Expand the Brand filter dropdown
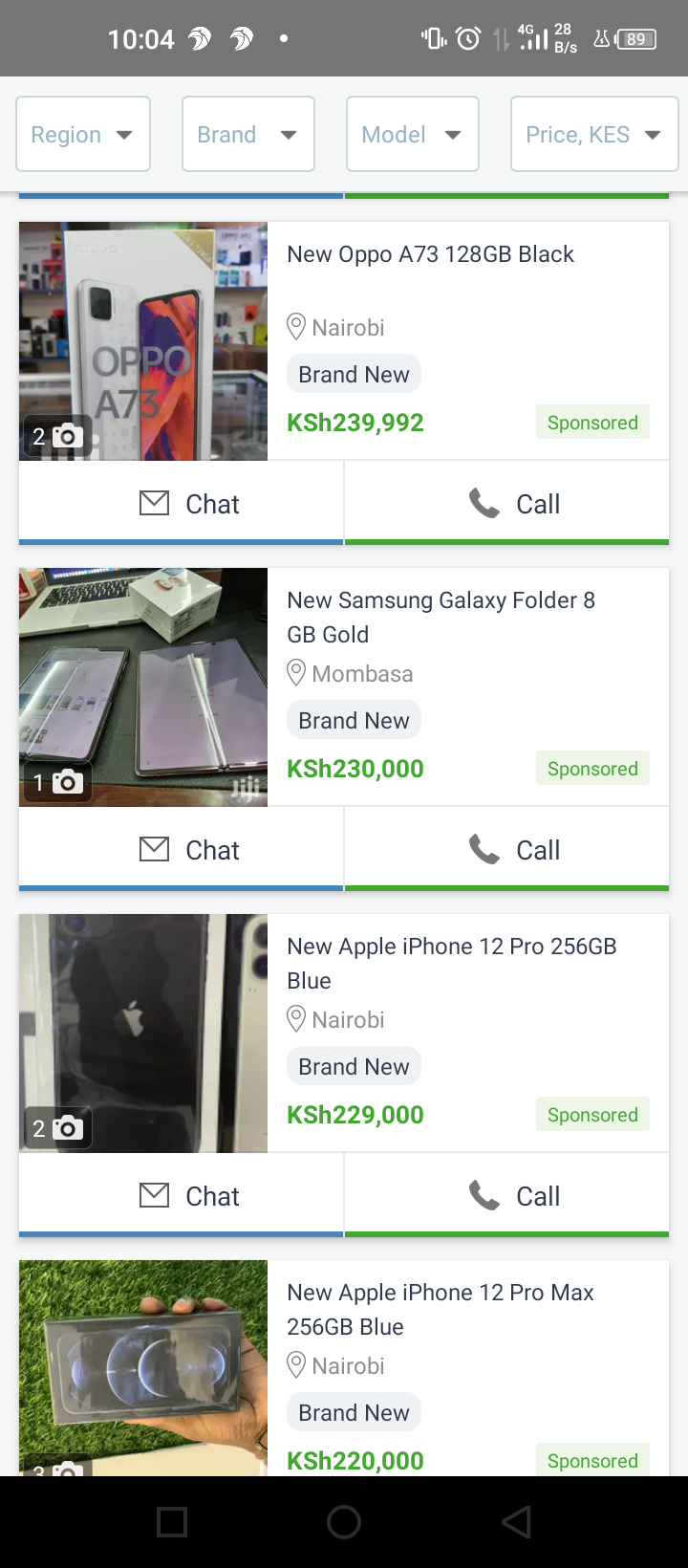This screenshot has width=688, height=1568. tap(247, 134)
